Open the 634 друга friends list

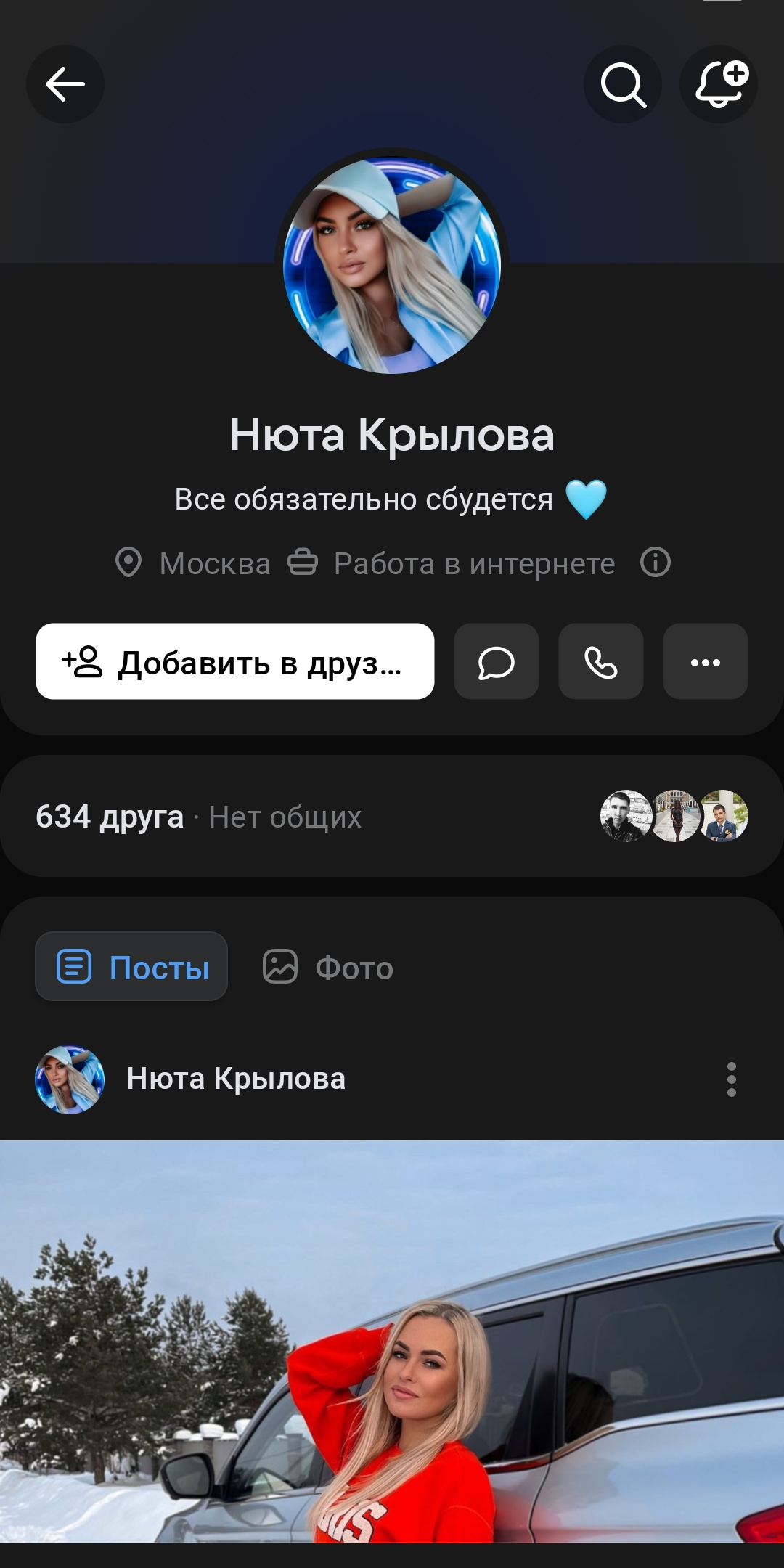107,817
